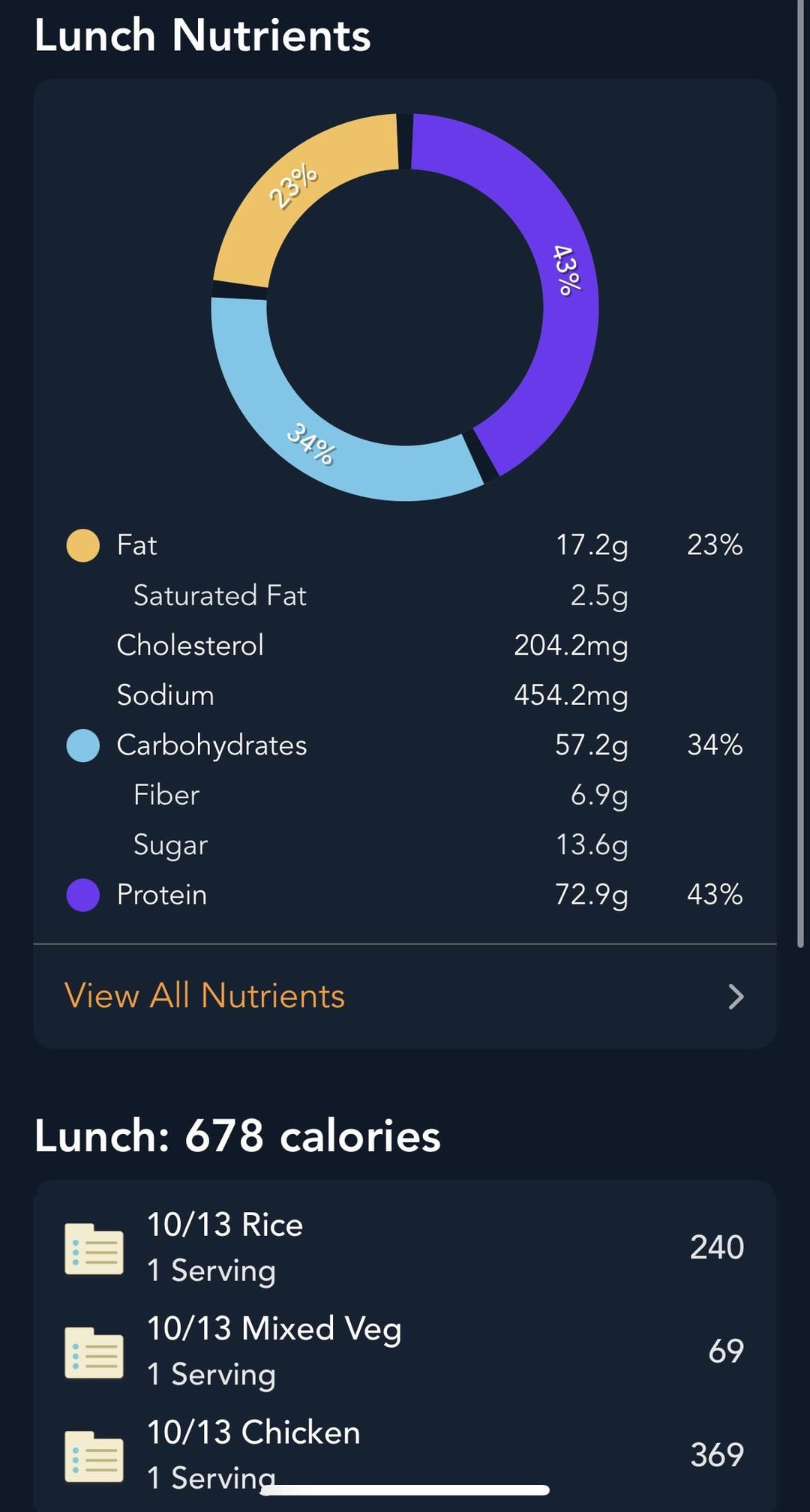Open View All Nutrients
The image size is (810, 1512).
(405, 996)
